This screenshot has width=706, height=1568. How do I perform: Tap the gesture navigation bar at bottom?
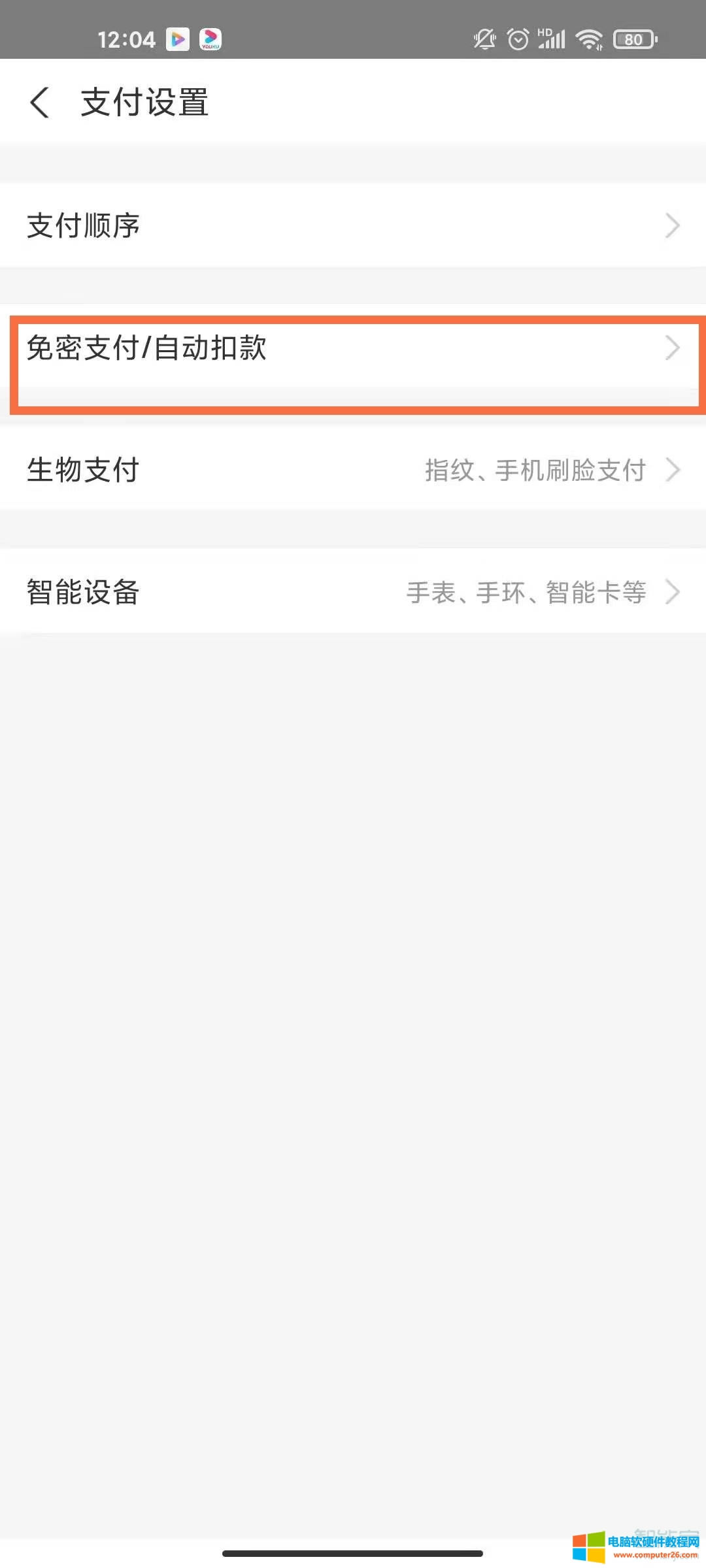tap(353, 1551)
